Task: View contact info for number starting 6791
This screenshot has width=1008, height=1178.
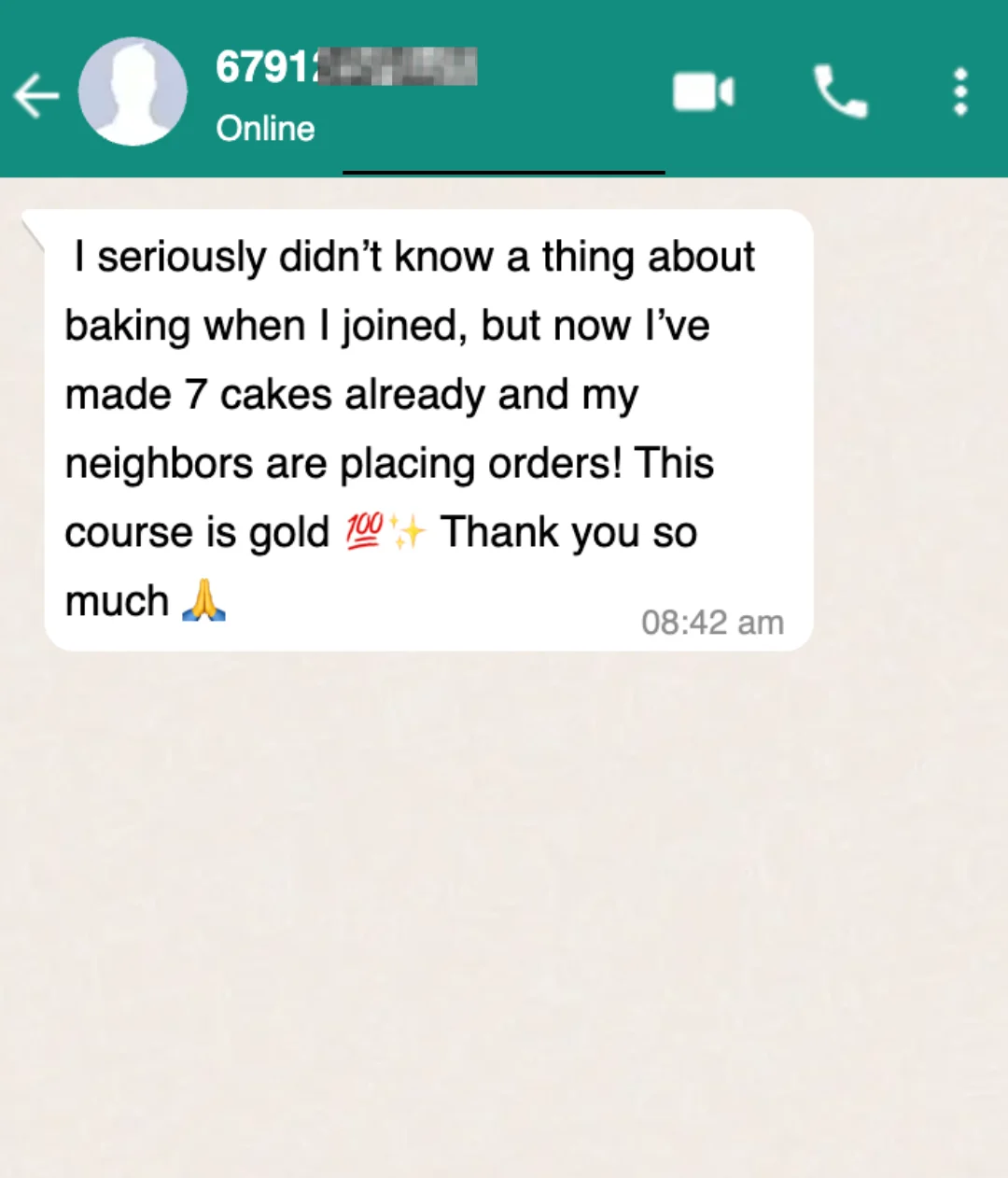Action: pyautogui.click(x=345, y=67)
